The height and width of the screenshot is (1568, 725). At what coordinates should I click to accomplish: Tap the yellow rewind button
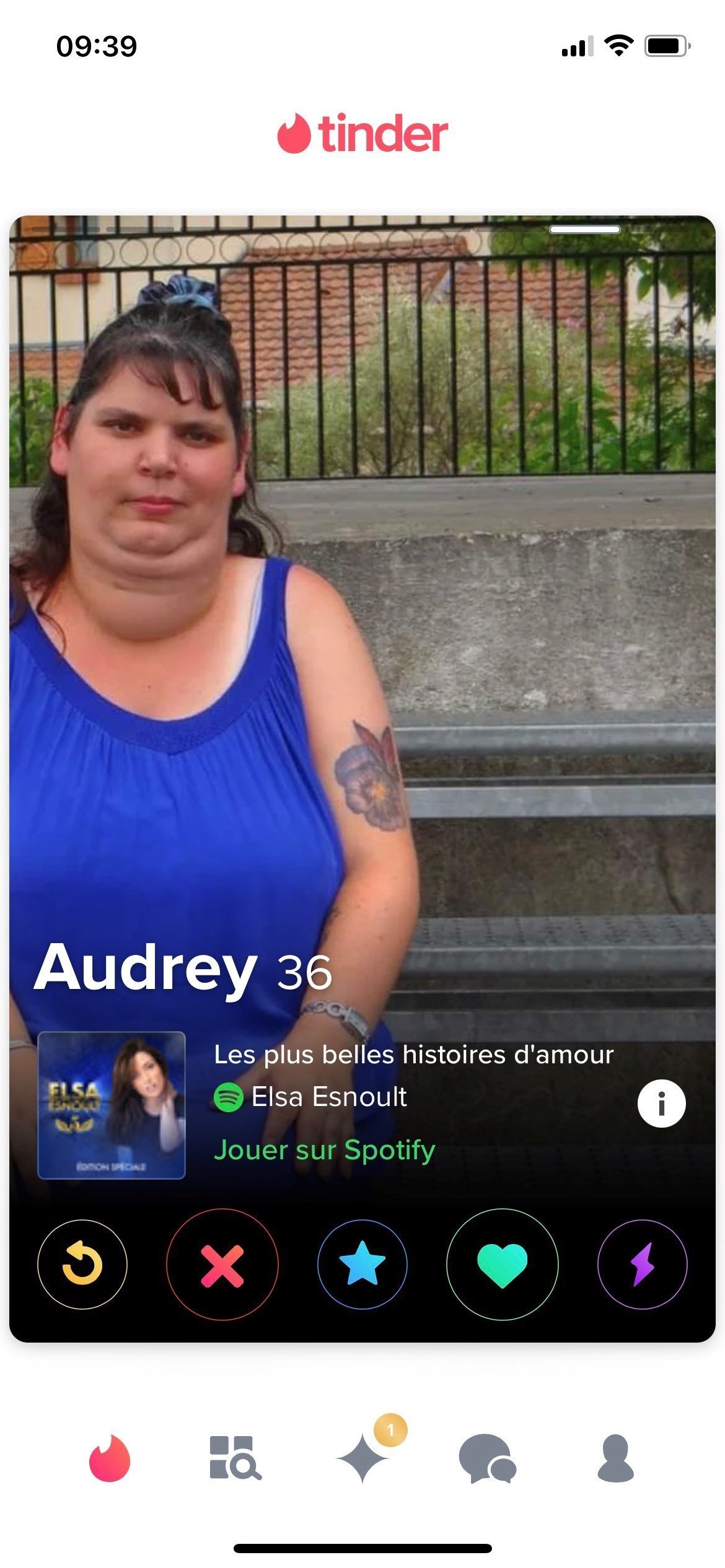(82, 1264)
